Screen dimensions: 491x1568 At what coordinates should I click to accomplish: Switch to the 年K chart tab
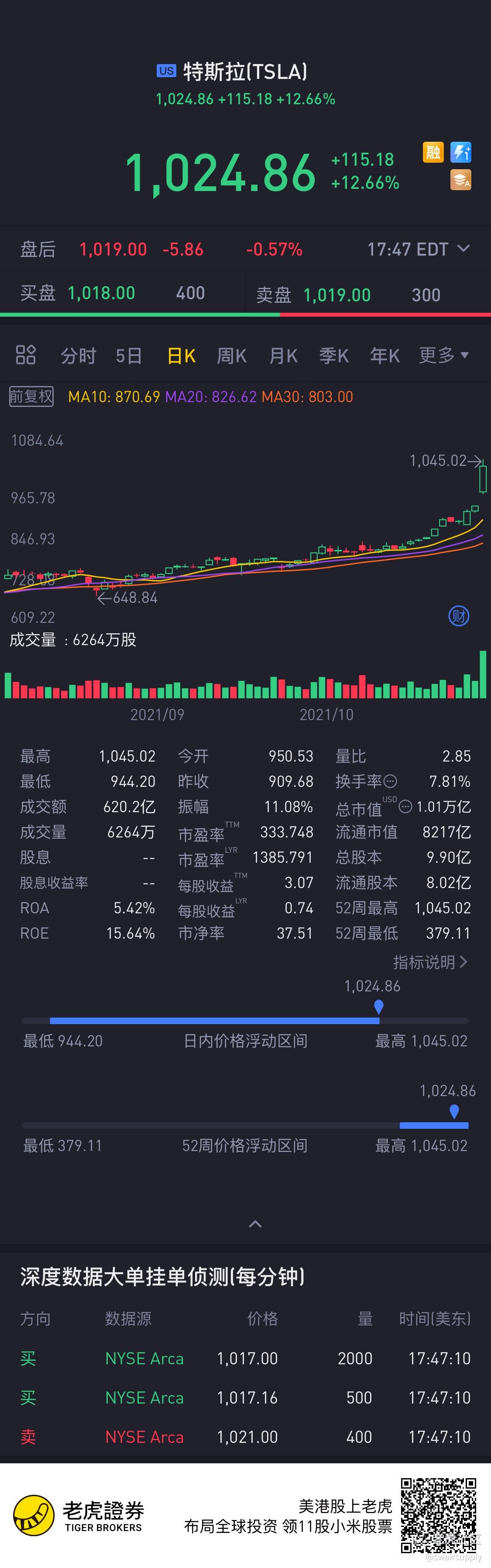click(x=385, y=355)
